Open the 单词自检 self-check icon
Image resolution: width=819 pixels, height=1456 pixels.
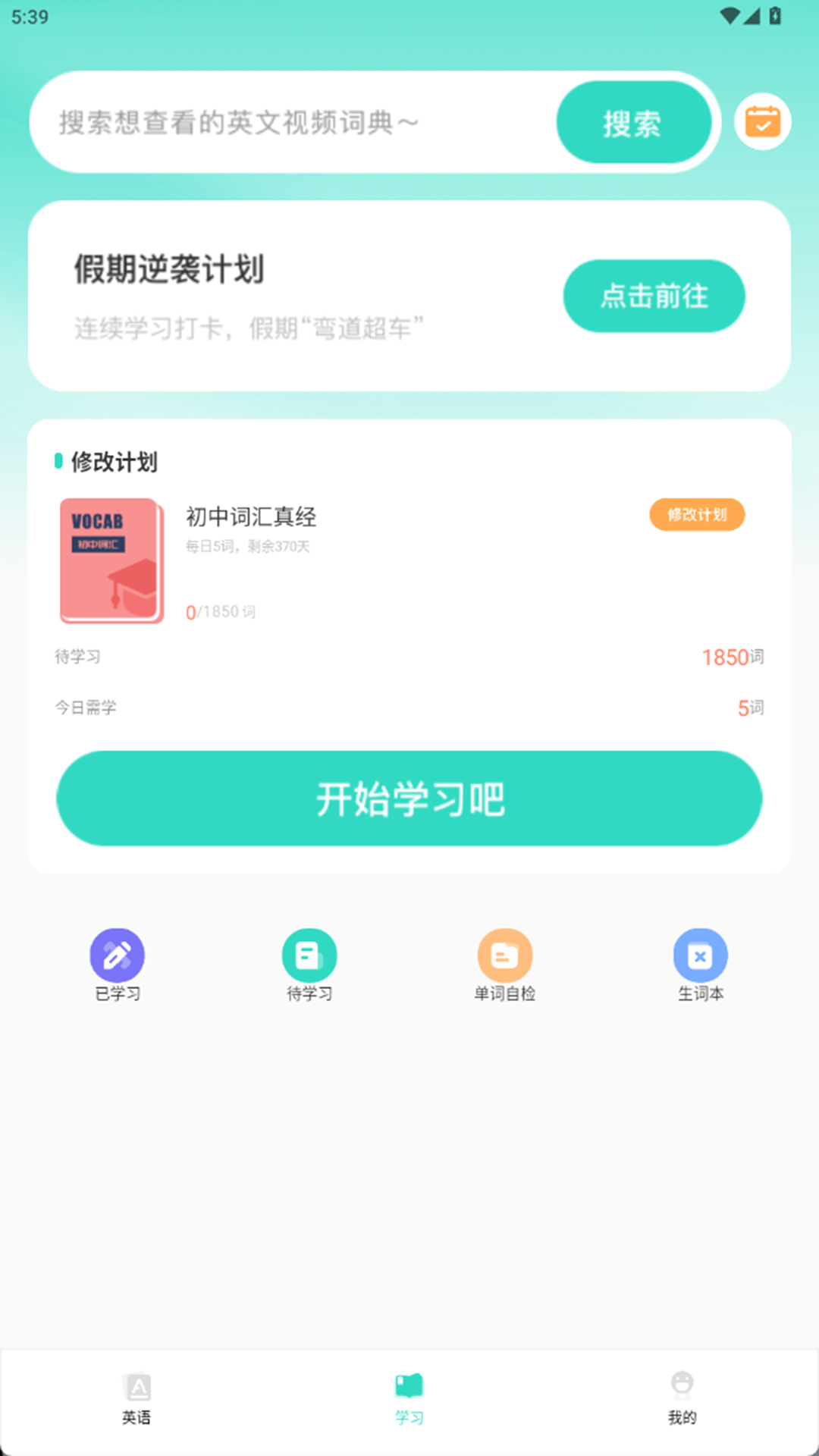tap(504, 955)
